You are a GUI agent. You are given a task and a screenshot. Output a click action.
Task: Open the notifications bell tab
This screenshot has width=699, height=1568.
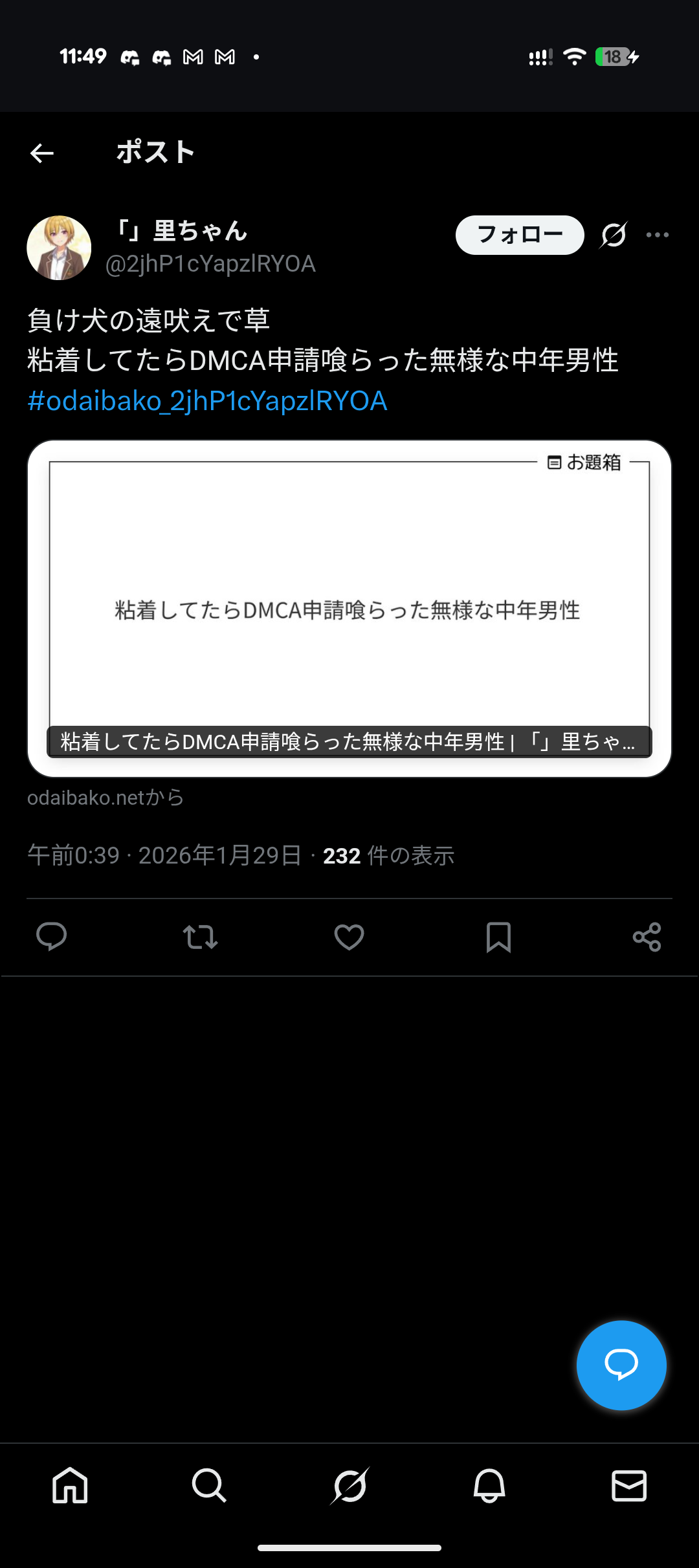click(489, 1485)
